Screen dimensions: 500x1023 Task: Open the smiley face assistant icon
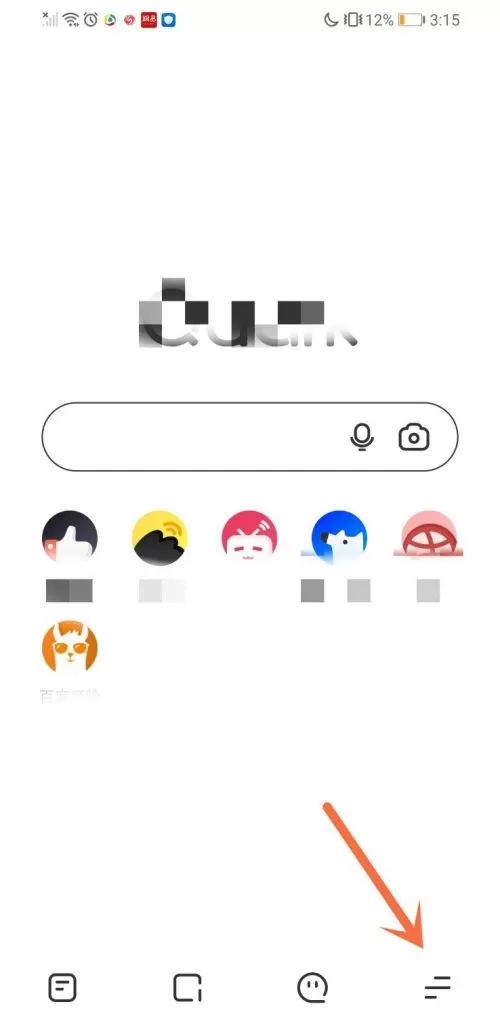point(312,988)
